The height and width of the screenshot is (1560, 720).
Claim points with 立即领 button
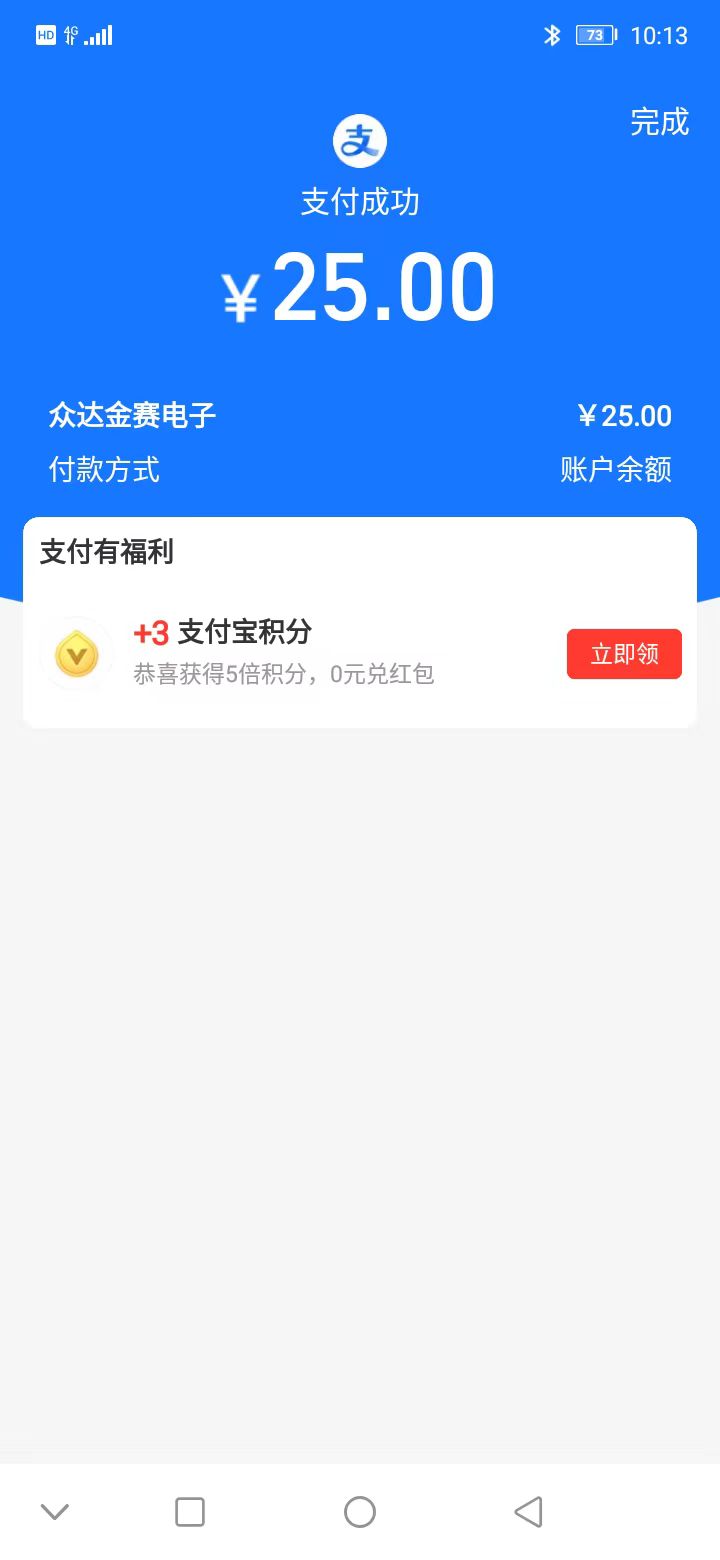pos(624,654)
